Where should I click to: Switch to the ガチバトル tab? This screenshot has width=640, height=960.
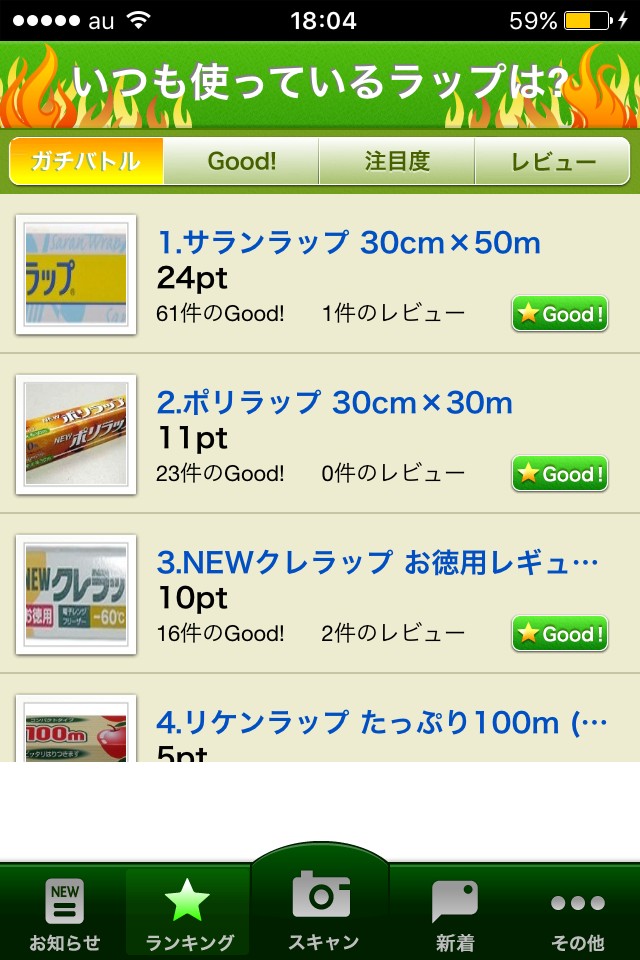[x=86, y=161]
